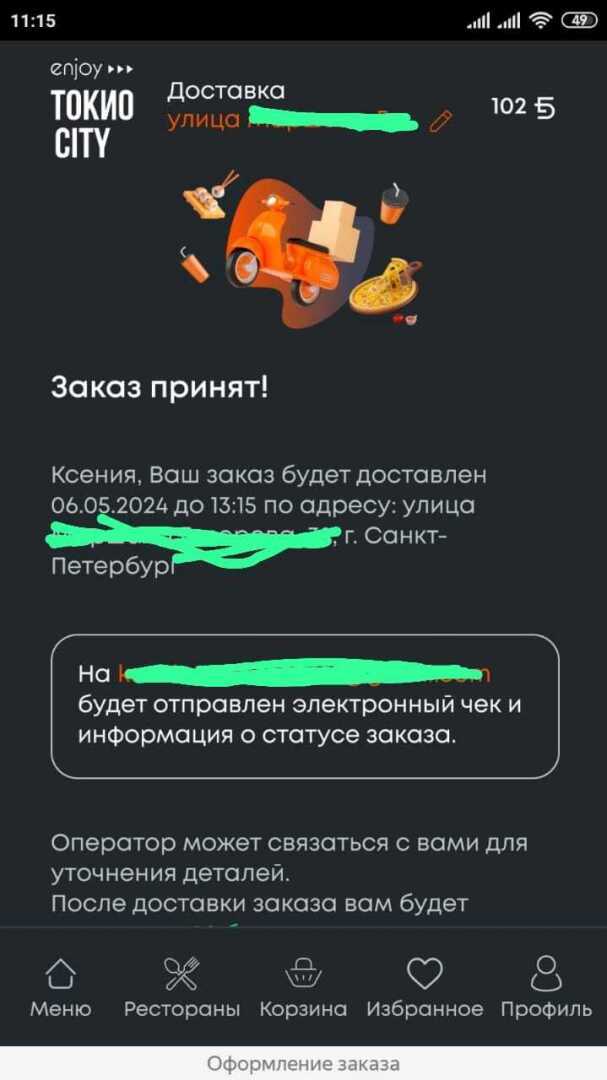Open the Корзина cart tab
607x1080 pixels.
[x=303, y=986]
